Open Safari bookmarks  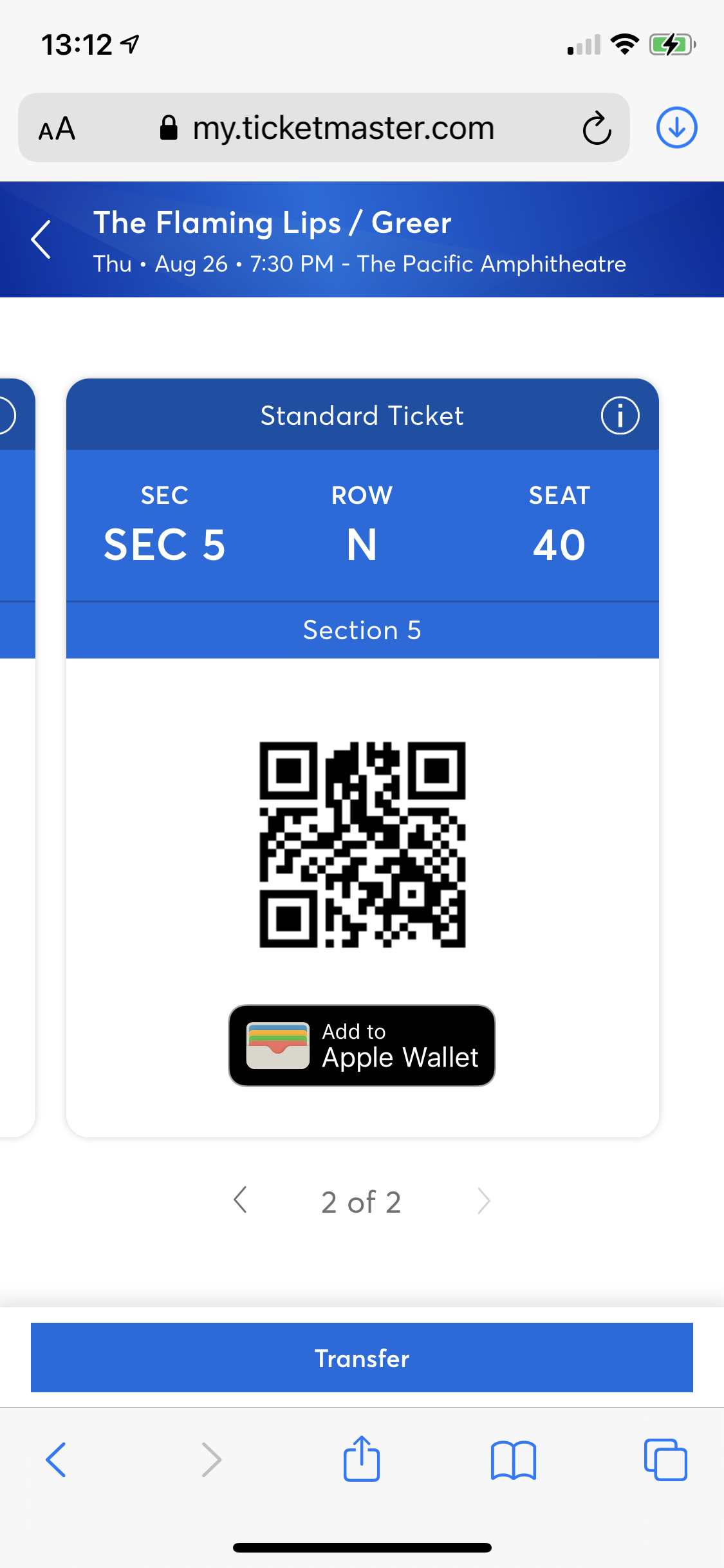[513, 1459]
